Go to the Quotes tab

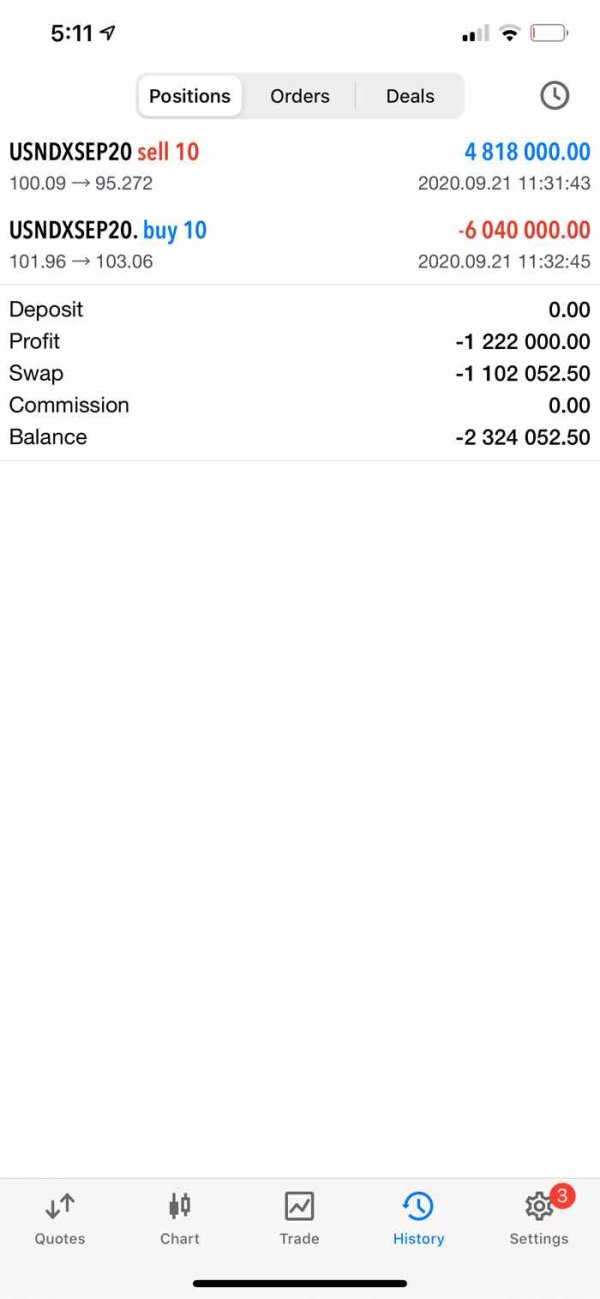[60, 1218]
